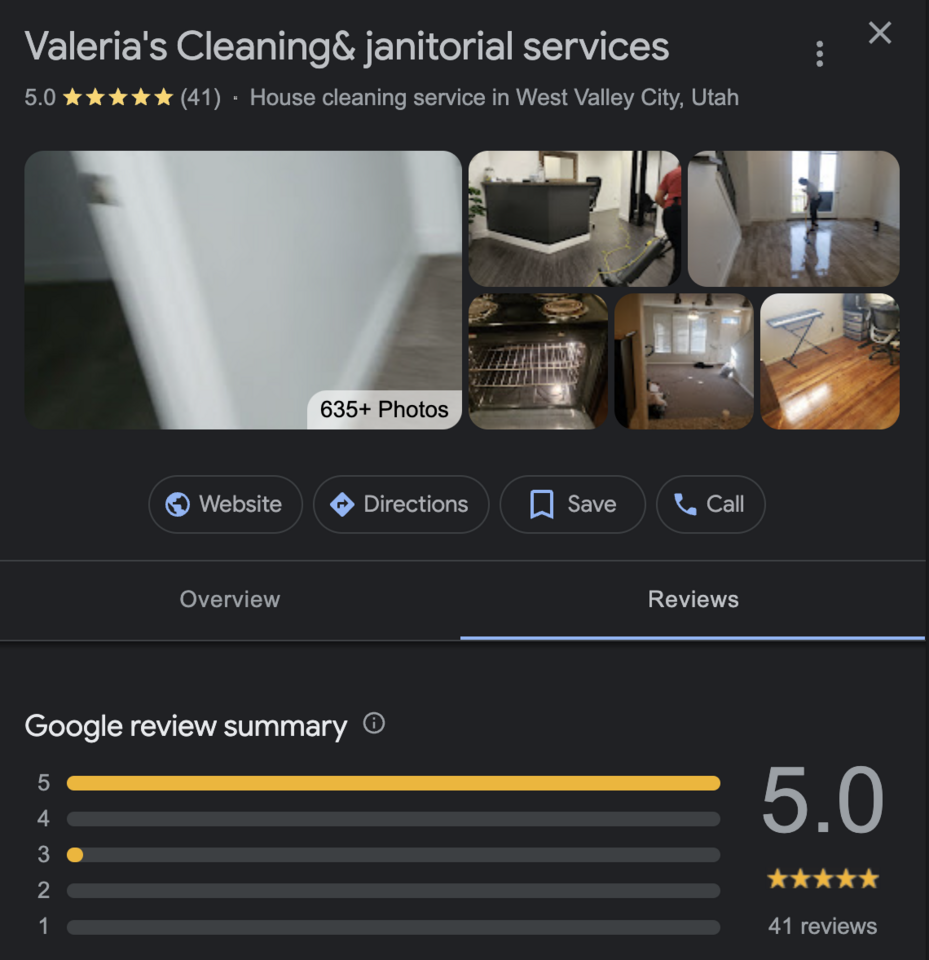
Task: Close the business details panel
Action: coord(879,33)
